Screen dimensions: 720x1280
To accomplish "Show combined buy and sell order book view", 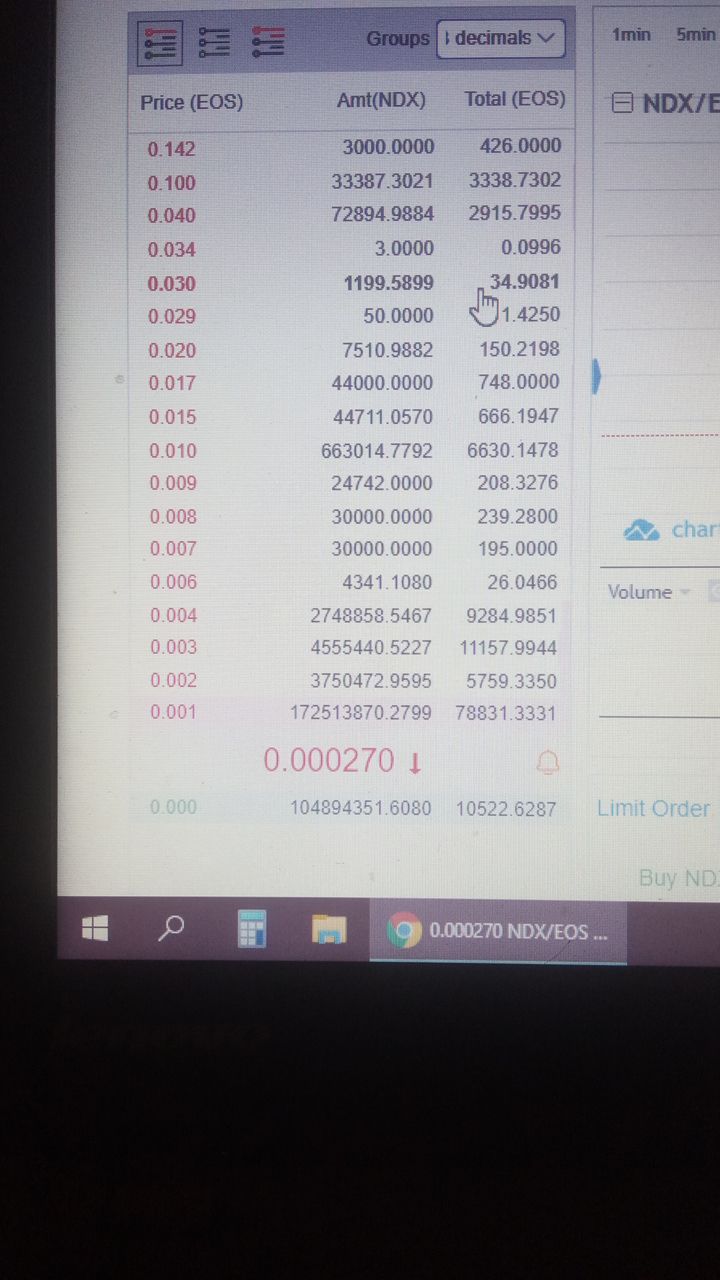I will click(161, 42).
